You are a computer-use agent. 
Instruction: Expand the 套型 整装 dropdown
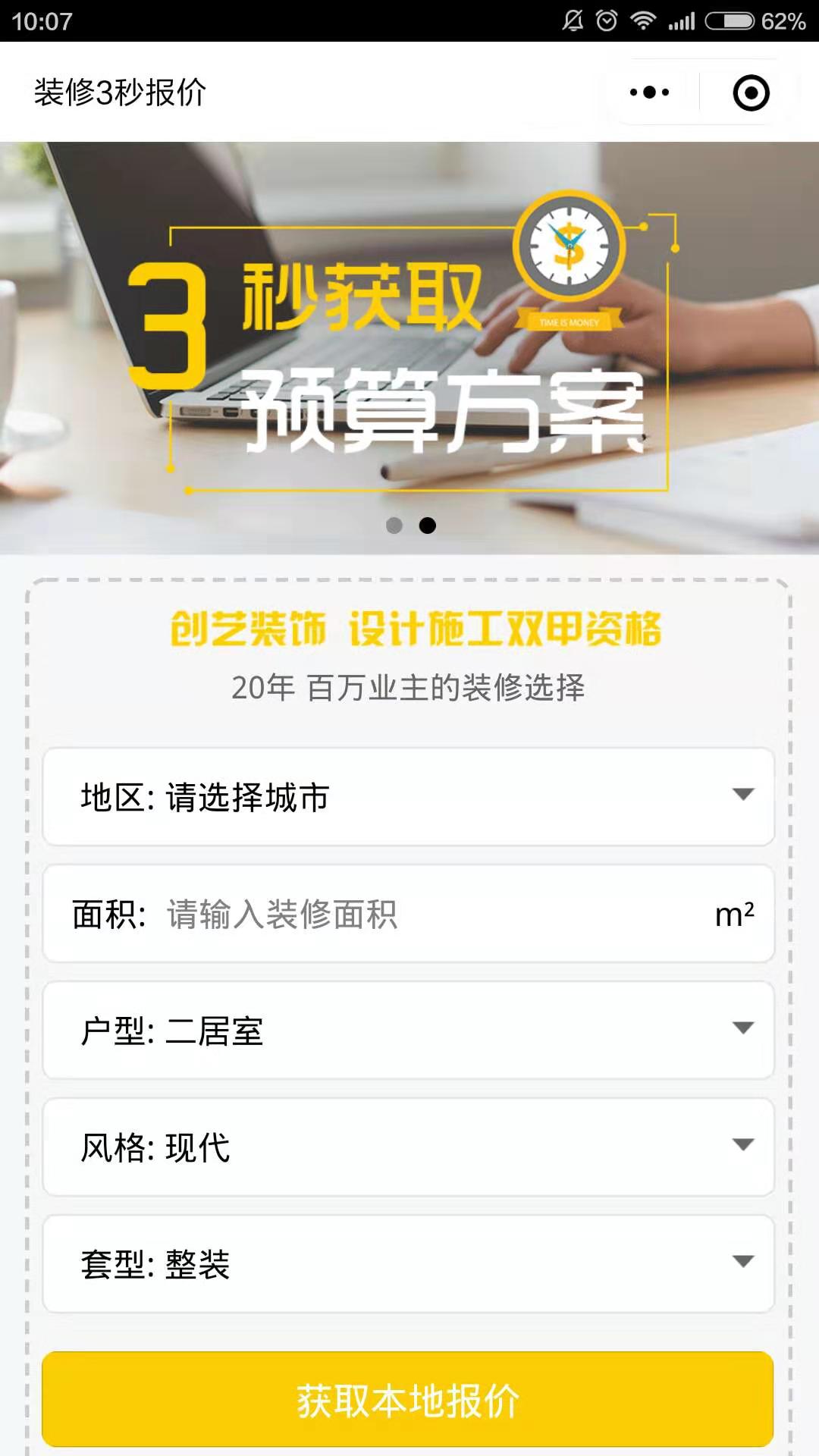pos(408,1264)
